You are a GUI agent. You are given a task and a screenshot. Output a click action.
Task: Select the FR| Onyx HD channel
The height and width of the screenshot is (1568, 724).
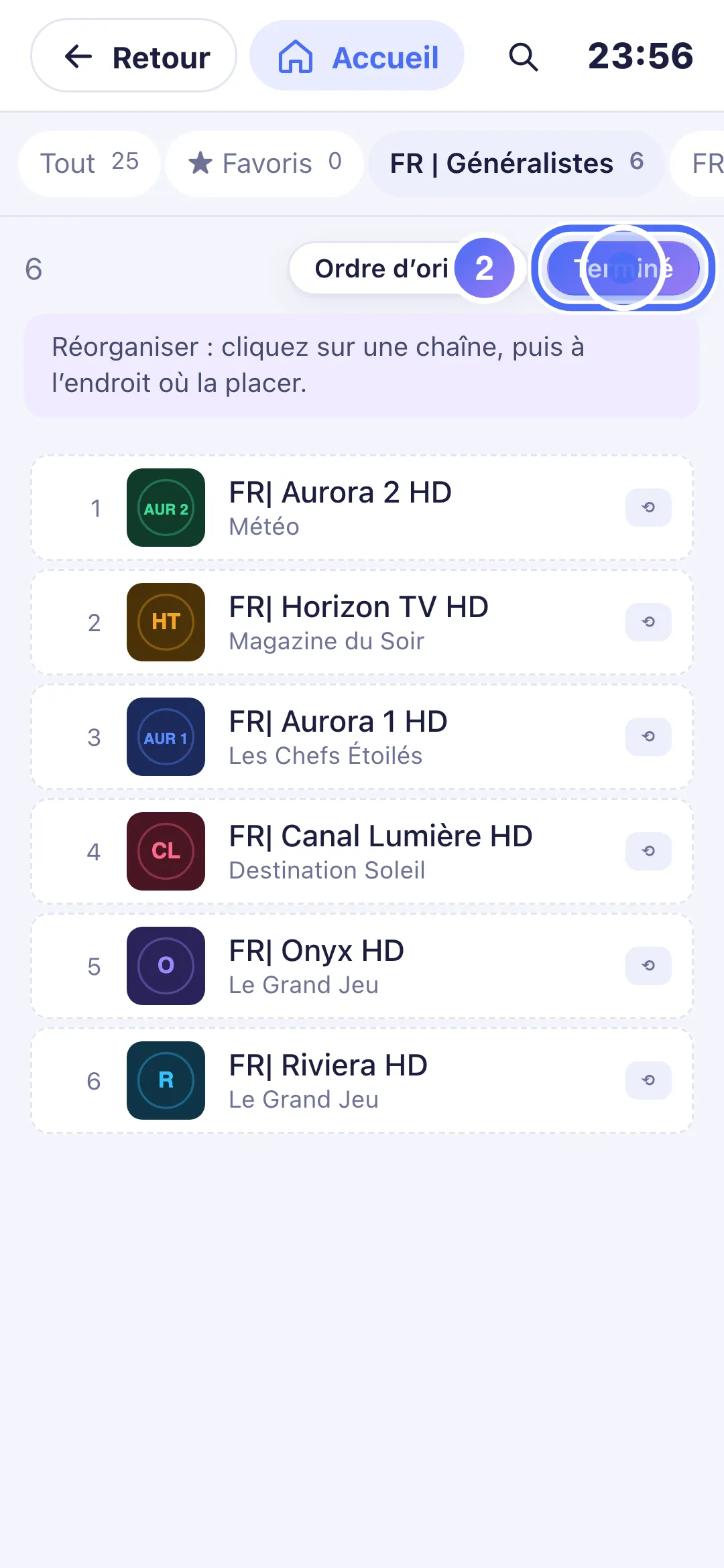click(362, 966)
